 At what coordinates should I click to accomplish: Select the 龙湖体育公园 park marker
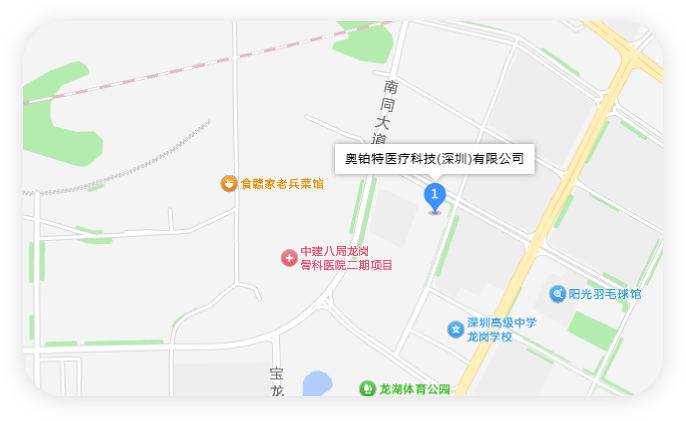click(368, 389)
